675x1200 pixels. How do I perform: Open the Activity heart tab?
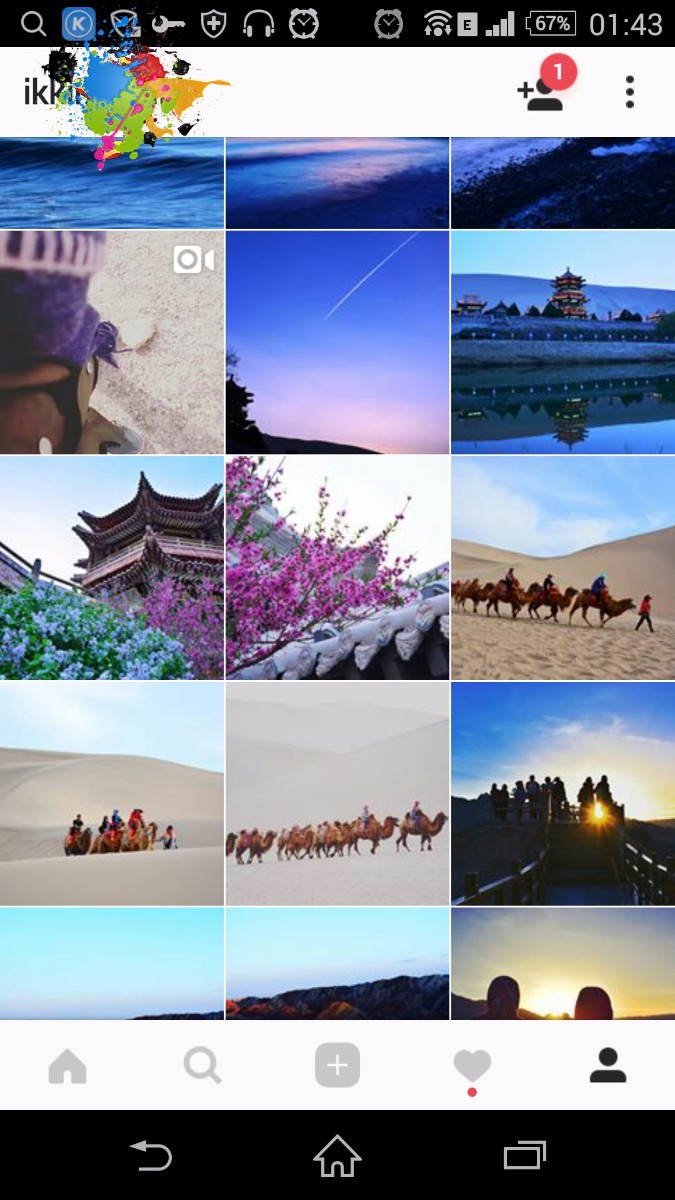point(472,1066)
